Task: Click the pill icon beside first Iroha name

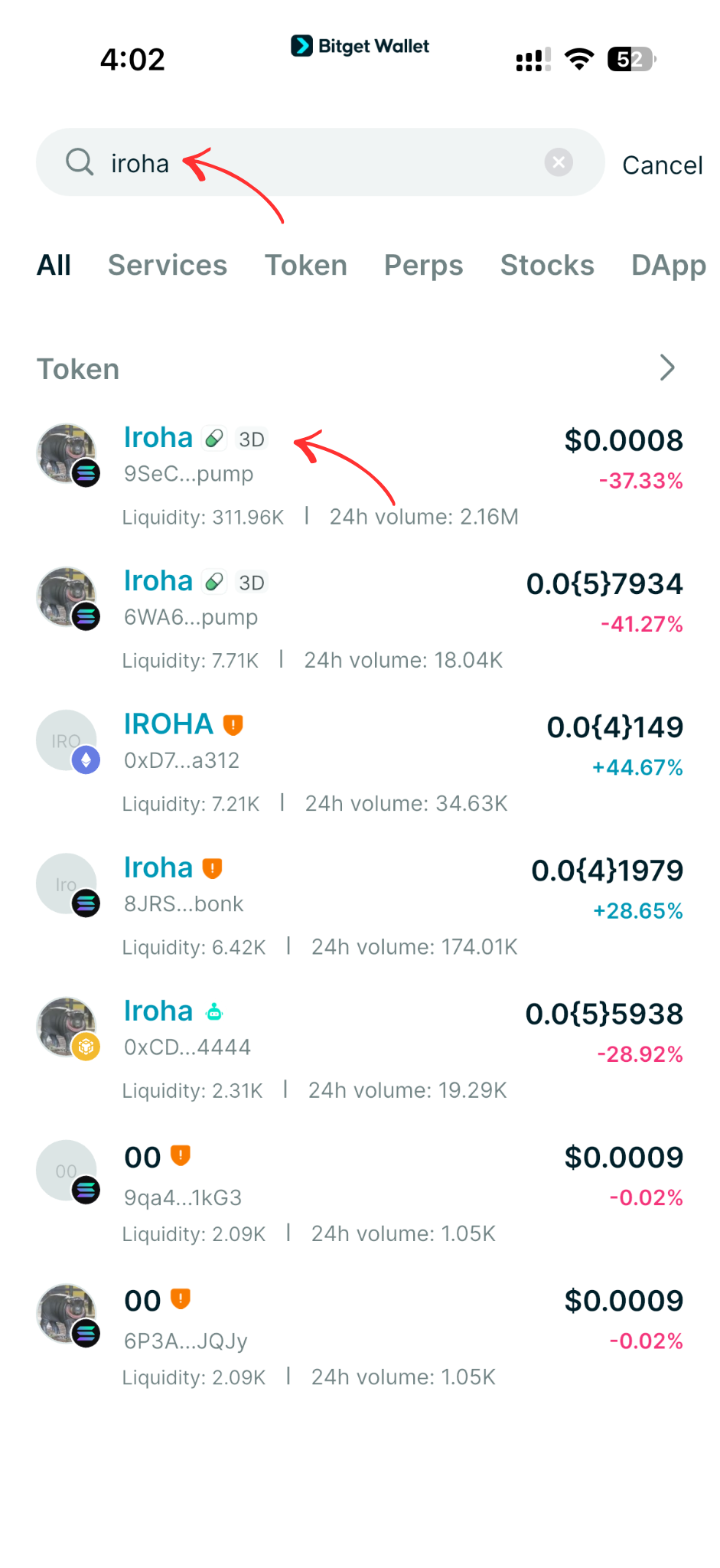Action: tap(213, 438)
